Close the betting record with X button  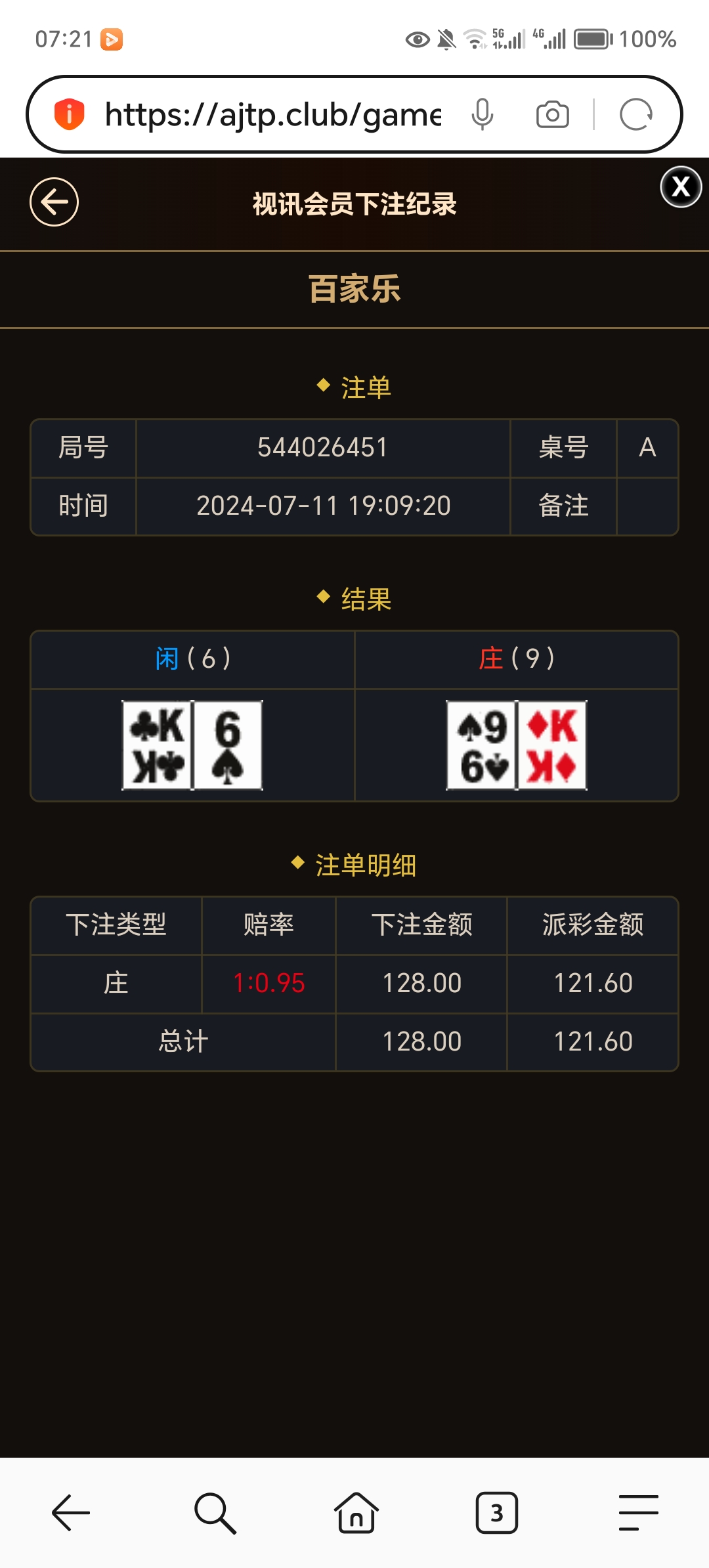[681, 187]
